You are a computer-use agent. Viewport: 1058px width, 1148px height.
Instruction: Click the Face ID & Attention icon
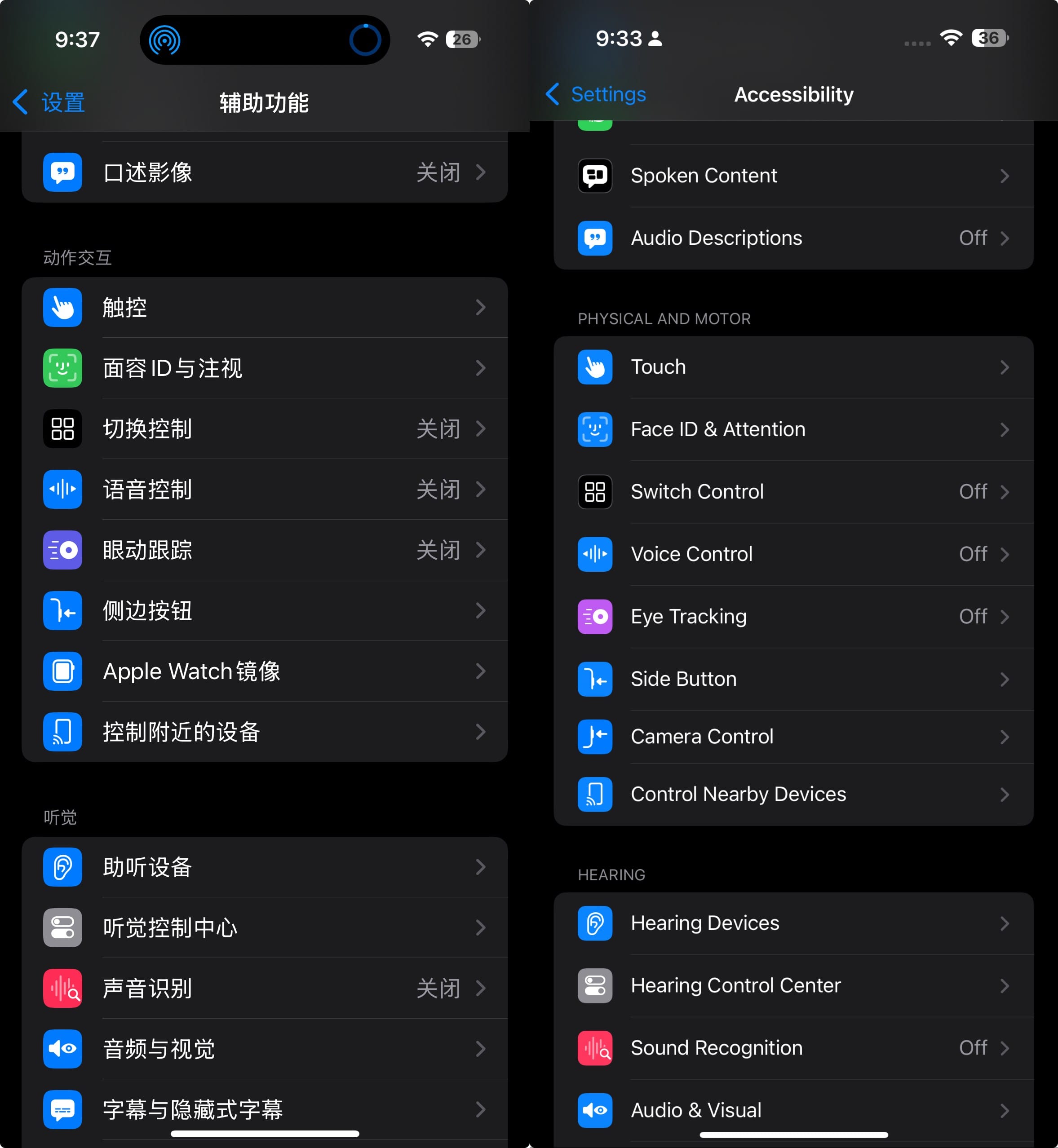[x=594, y=429]
